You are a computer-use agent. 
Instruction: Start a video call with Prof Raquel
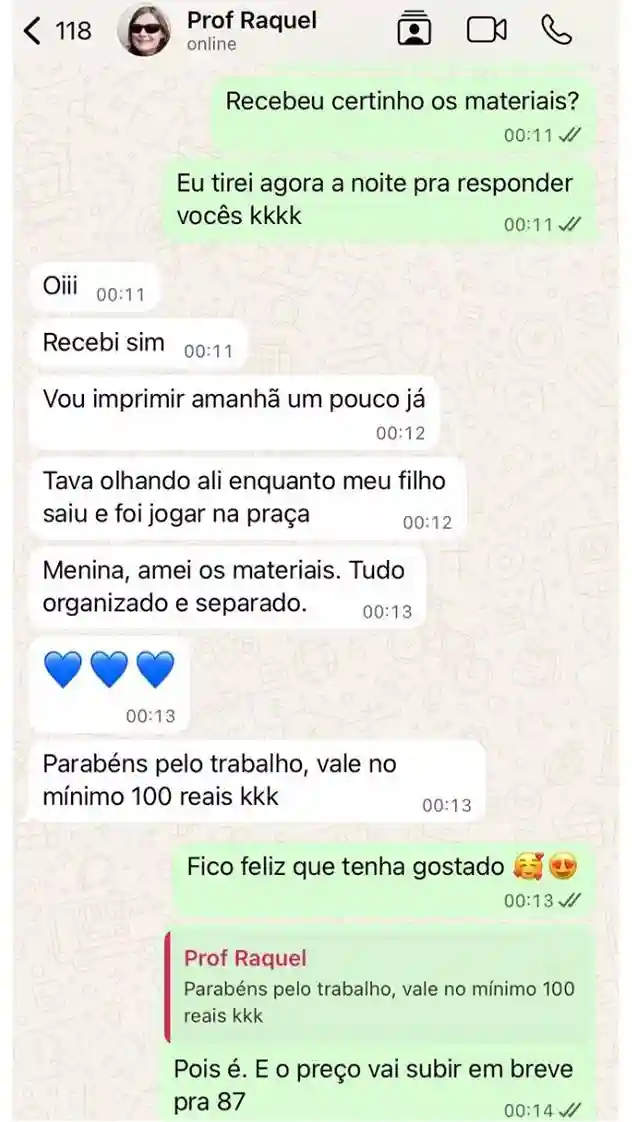(487, 31)
